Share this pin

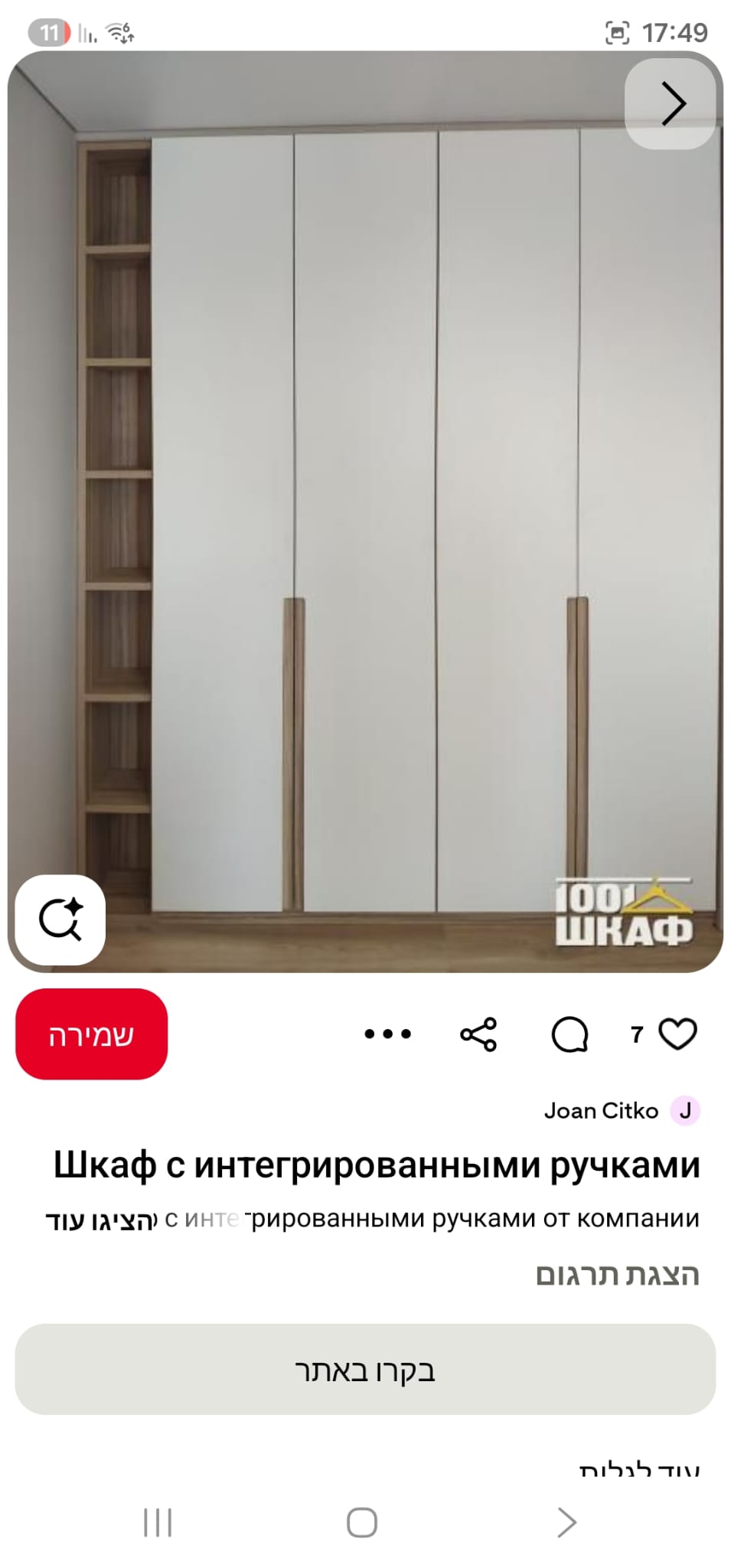pyautogui.click(x=478, y=1034)
